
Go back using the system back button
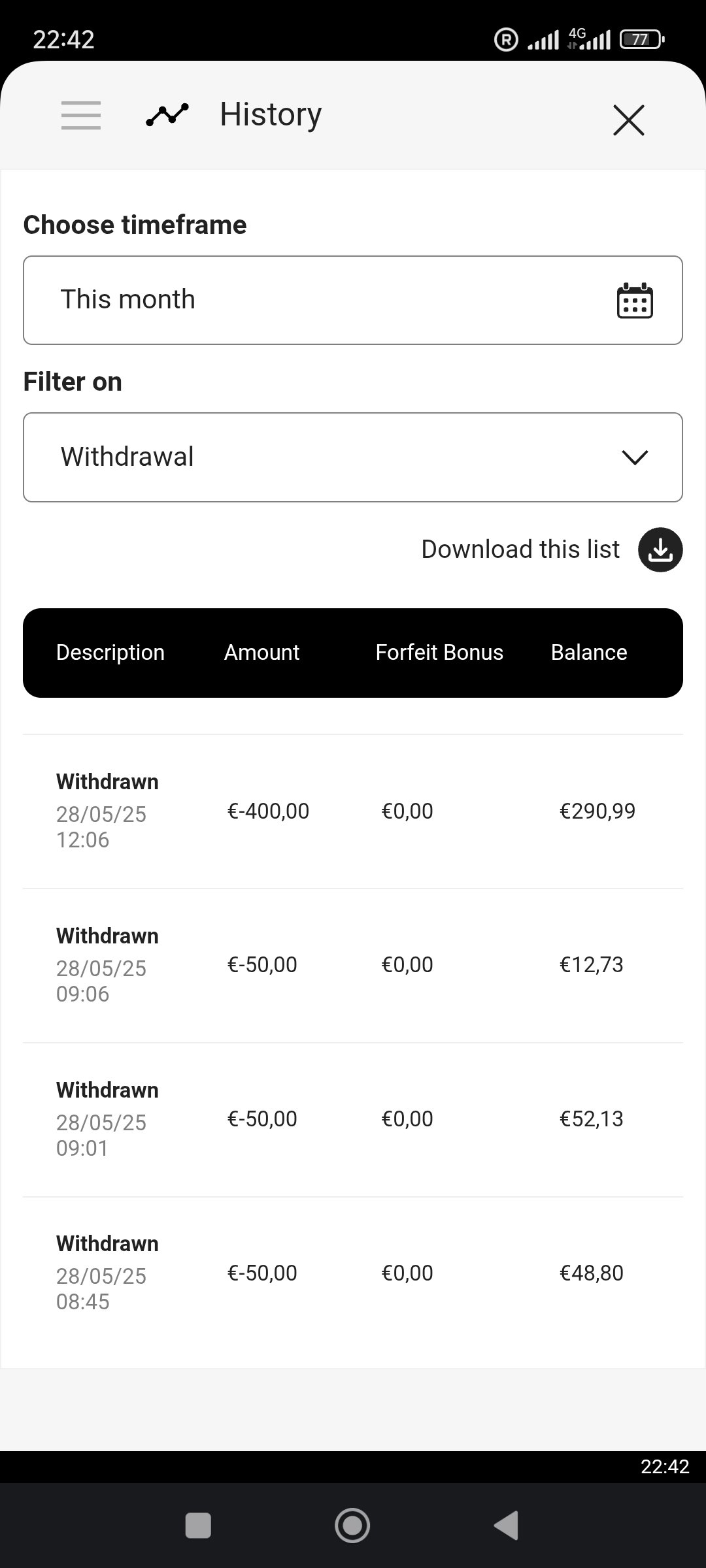click(x=506, y=1526)
